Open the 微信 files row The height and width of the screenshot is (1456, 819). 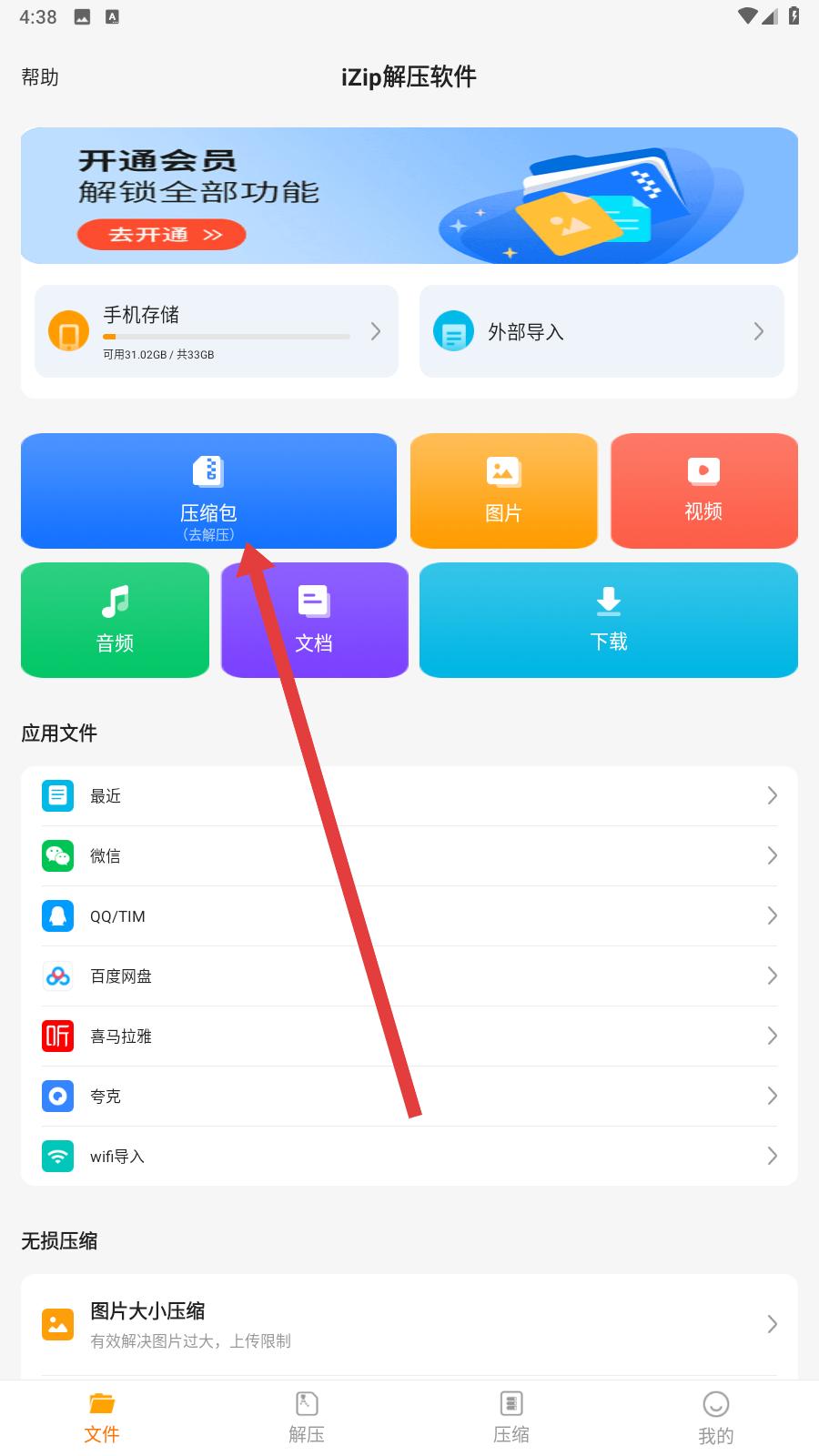pos(409,856)
